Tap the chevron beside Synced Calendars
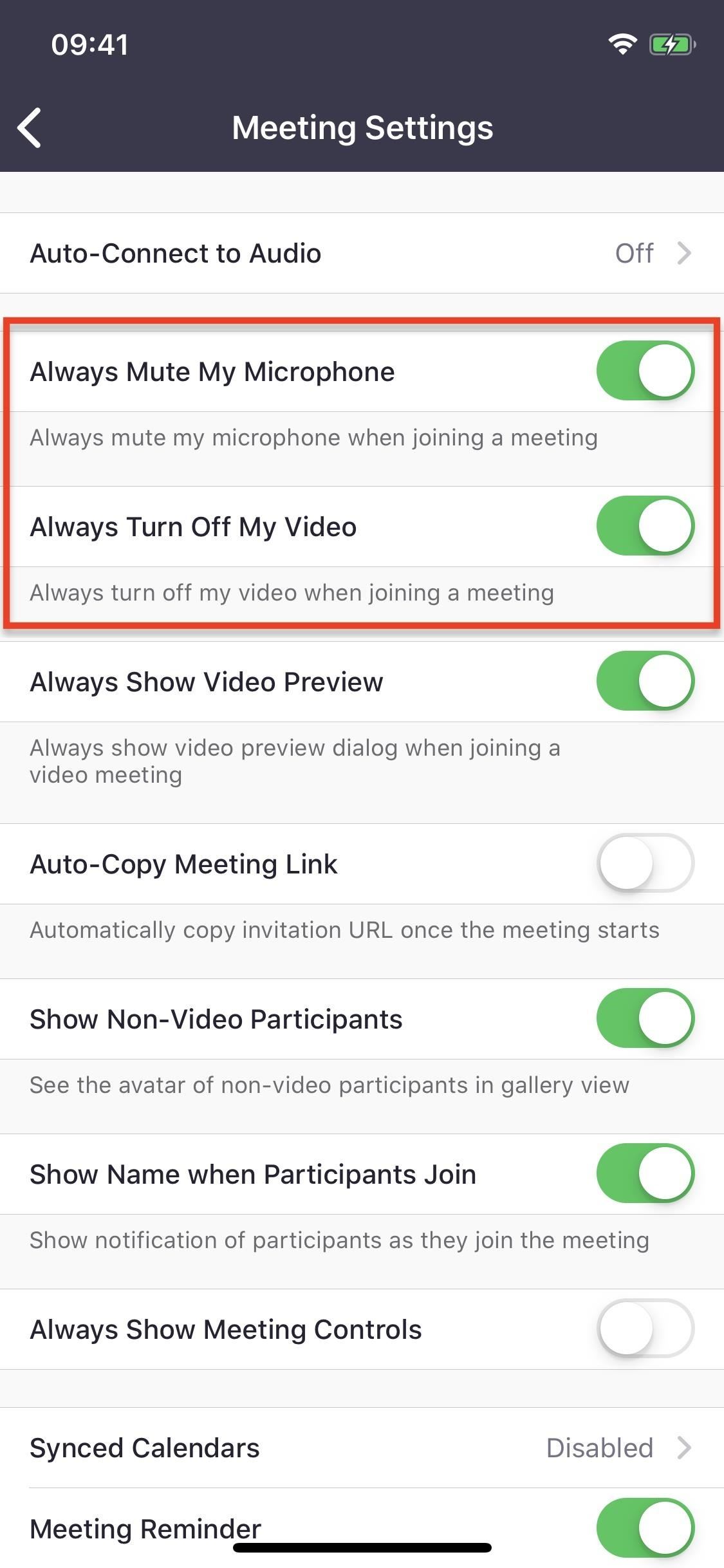The width and height of the screenshot is (724, 1568). point(684,1448)
